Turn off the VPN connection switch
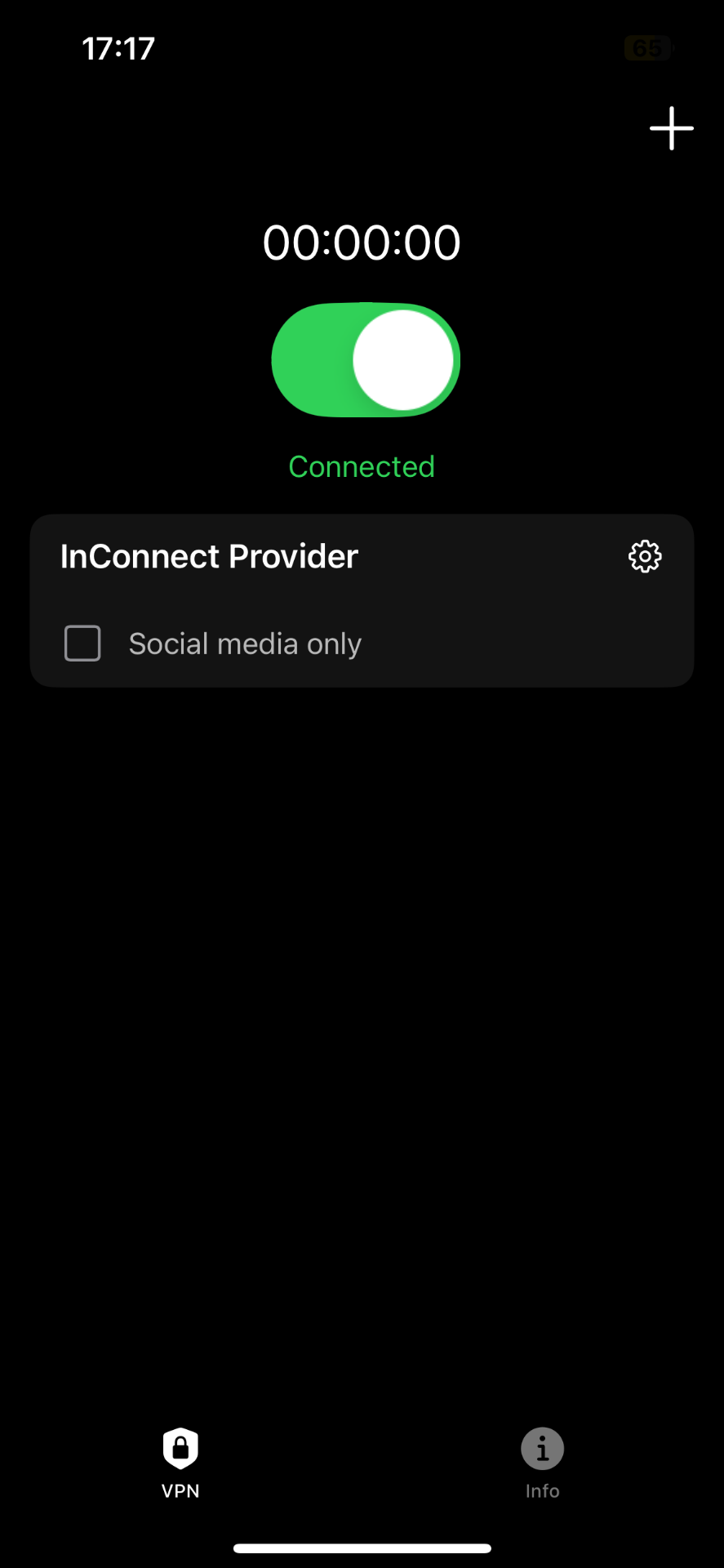724x1568 pixels. (x=366, y=360)
